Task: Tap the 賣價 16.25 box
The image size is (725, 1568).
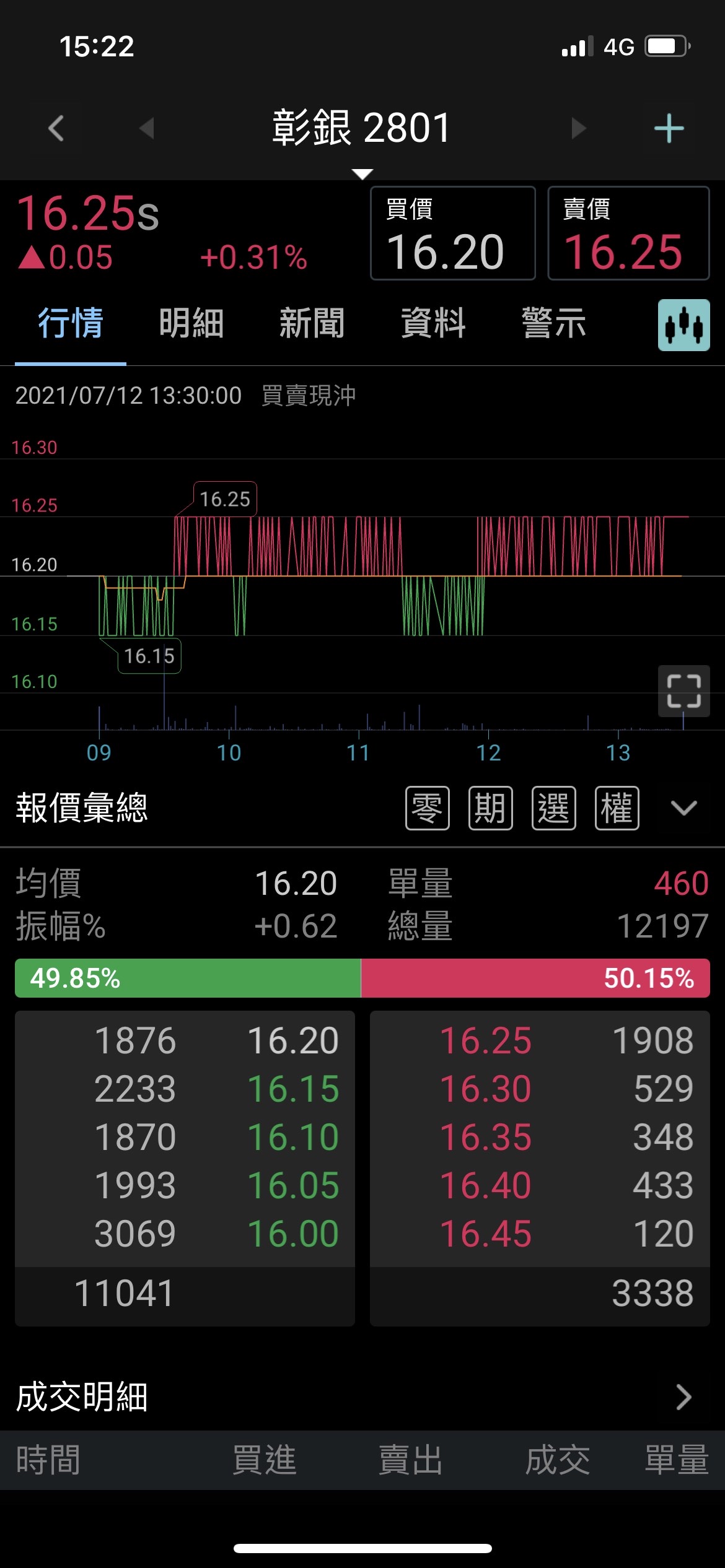Action: (628, 233)
